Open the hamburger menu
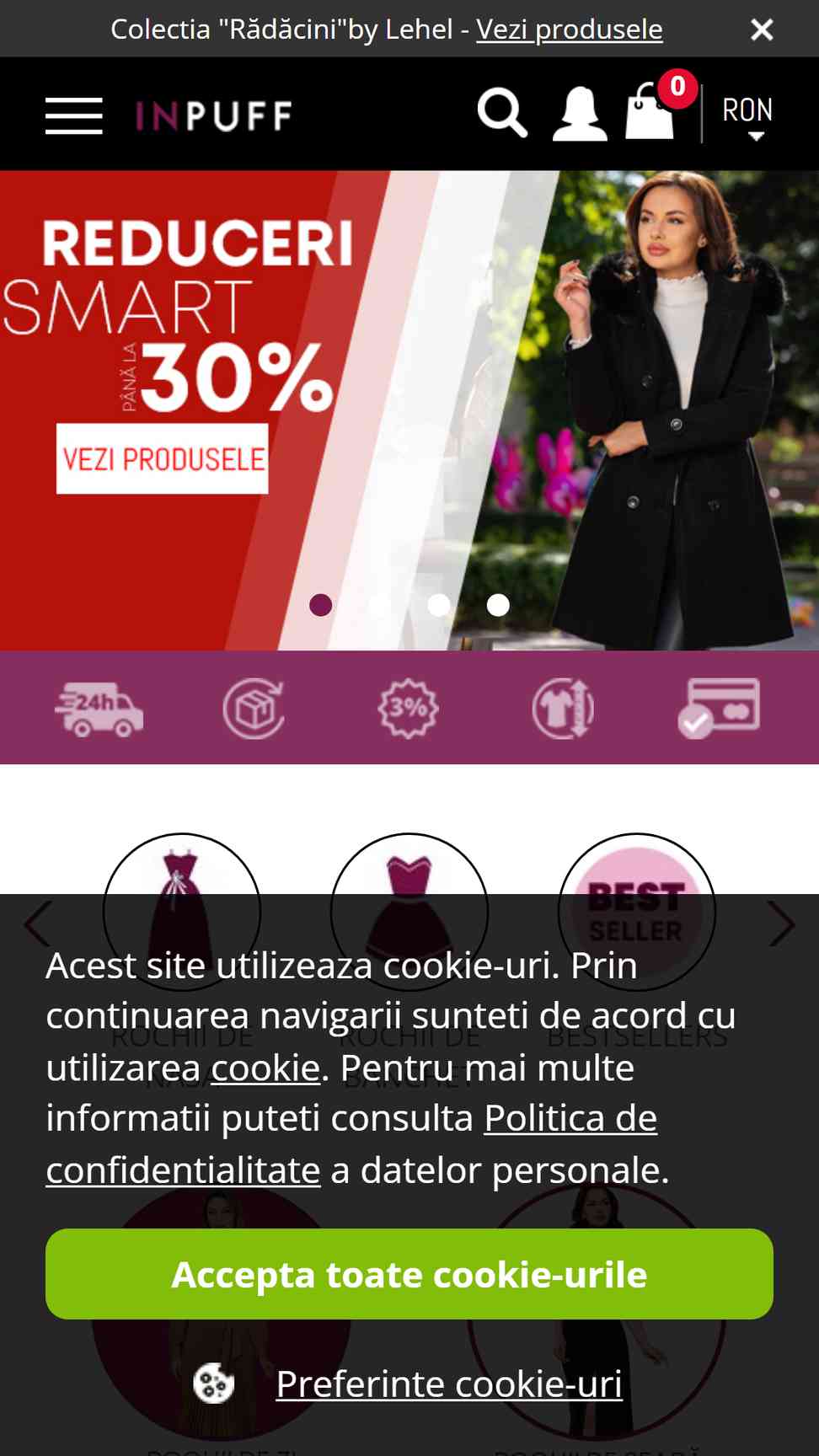 (74, 115)
